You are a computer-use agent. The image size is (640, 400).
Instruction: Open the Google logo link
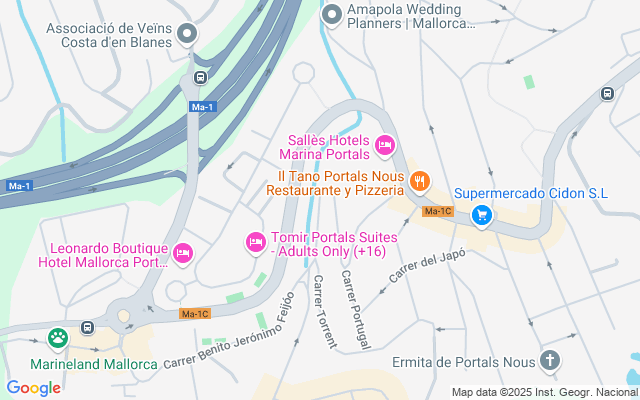[33, 388]
